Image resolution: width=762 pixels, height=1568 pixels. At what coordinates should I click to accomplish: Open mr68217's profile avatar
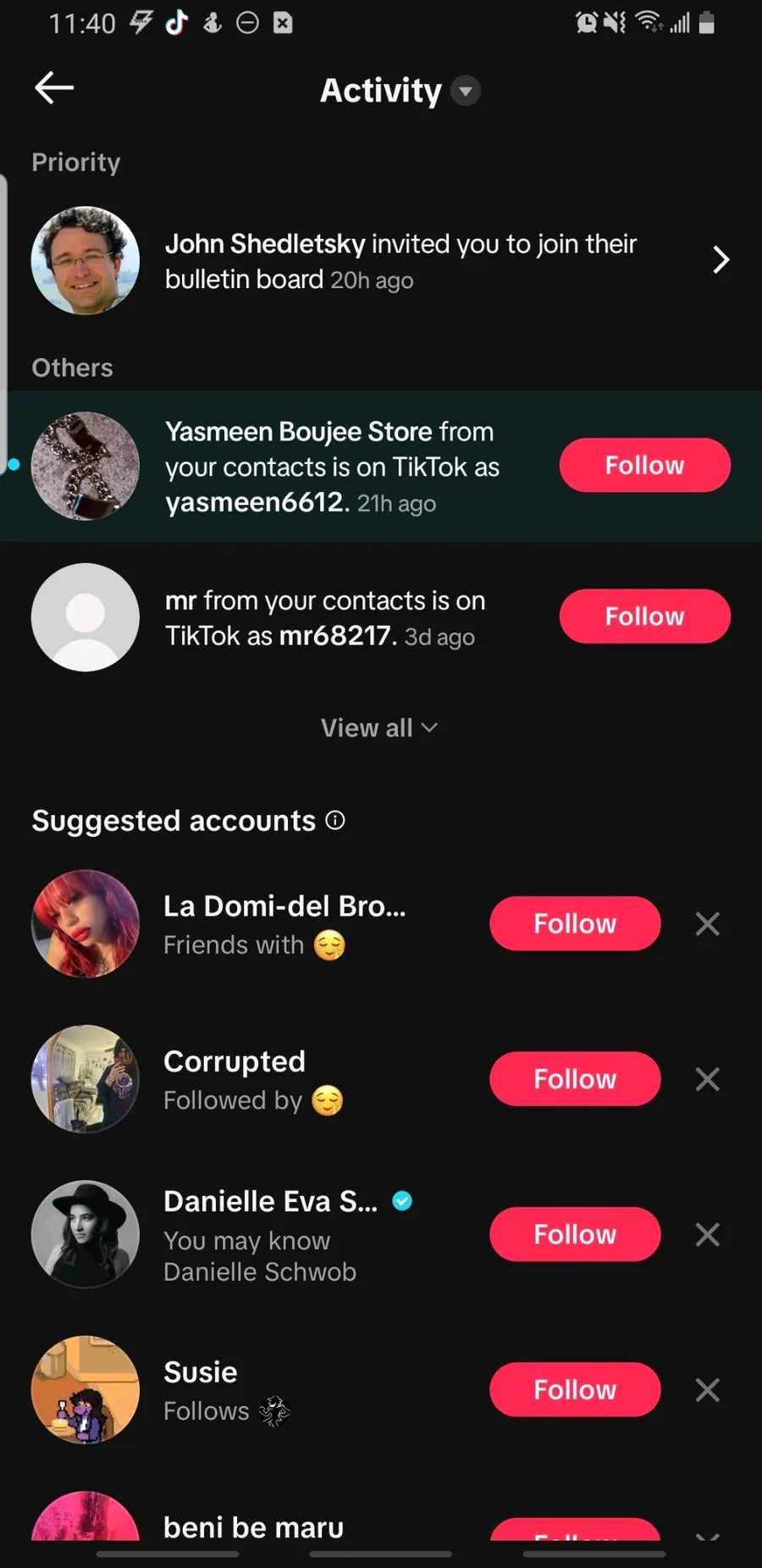click(86, 618)
